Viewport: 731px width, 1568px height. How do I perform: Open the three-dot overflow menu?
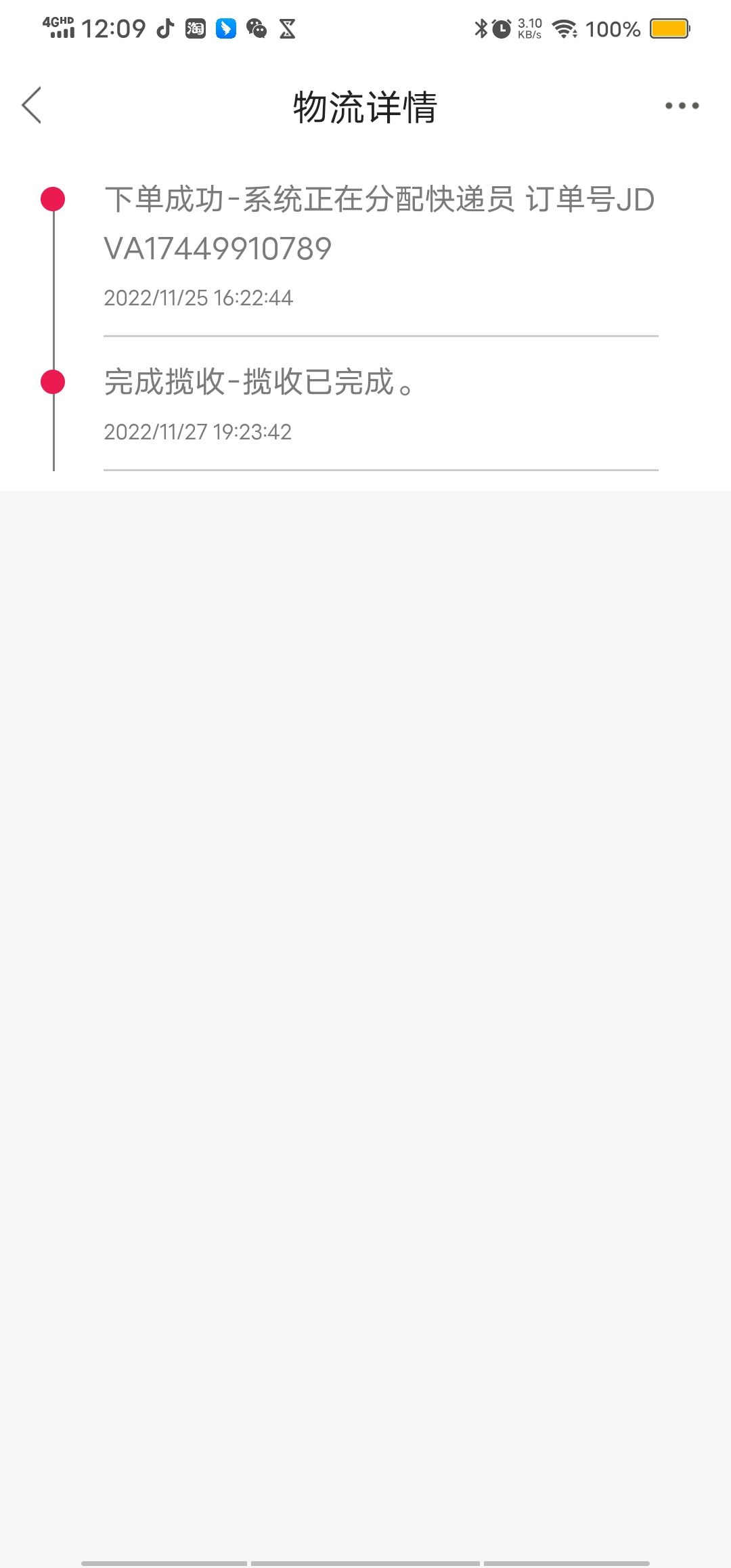tap(682, 106)
